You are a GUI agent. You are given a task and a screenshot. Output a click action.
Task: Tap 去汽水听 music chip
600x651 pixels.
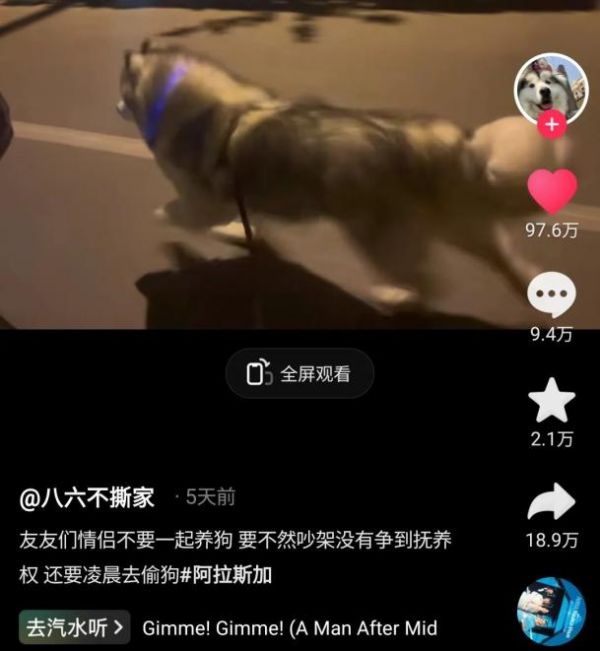point(75,628)
